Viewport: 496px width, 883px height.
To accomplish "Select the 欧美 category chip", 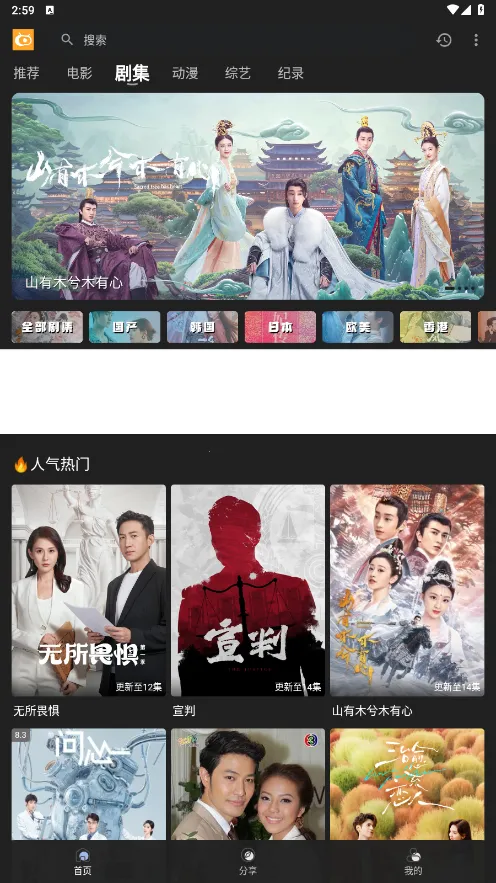I will [358, 327].
